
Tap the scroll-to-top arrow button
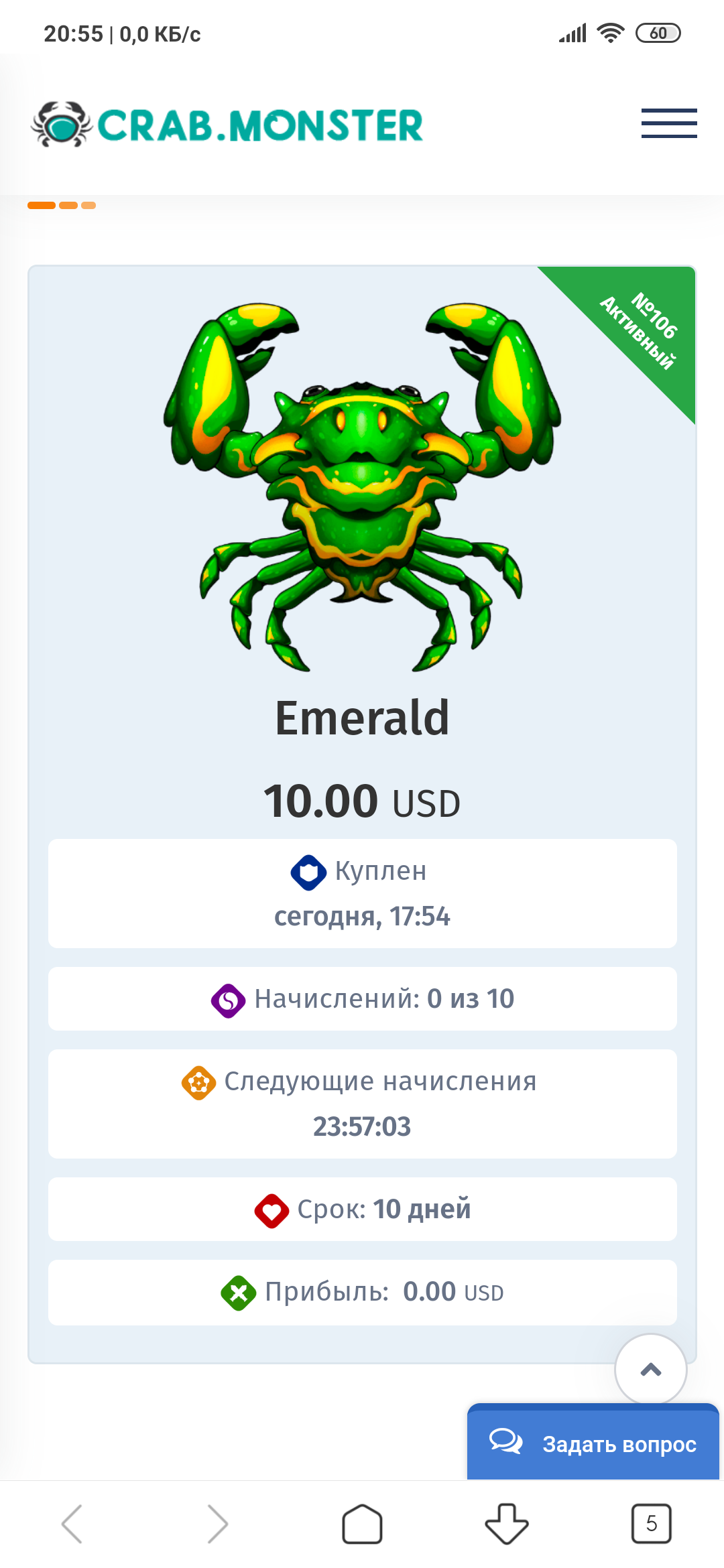coord(651,1370)
